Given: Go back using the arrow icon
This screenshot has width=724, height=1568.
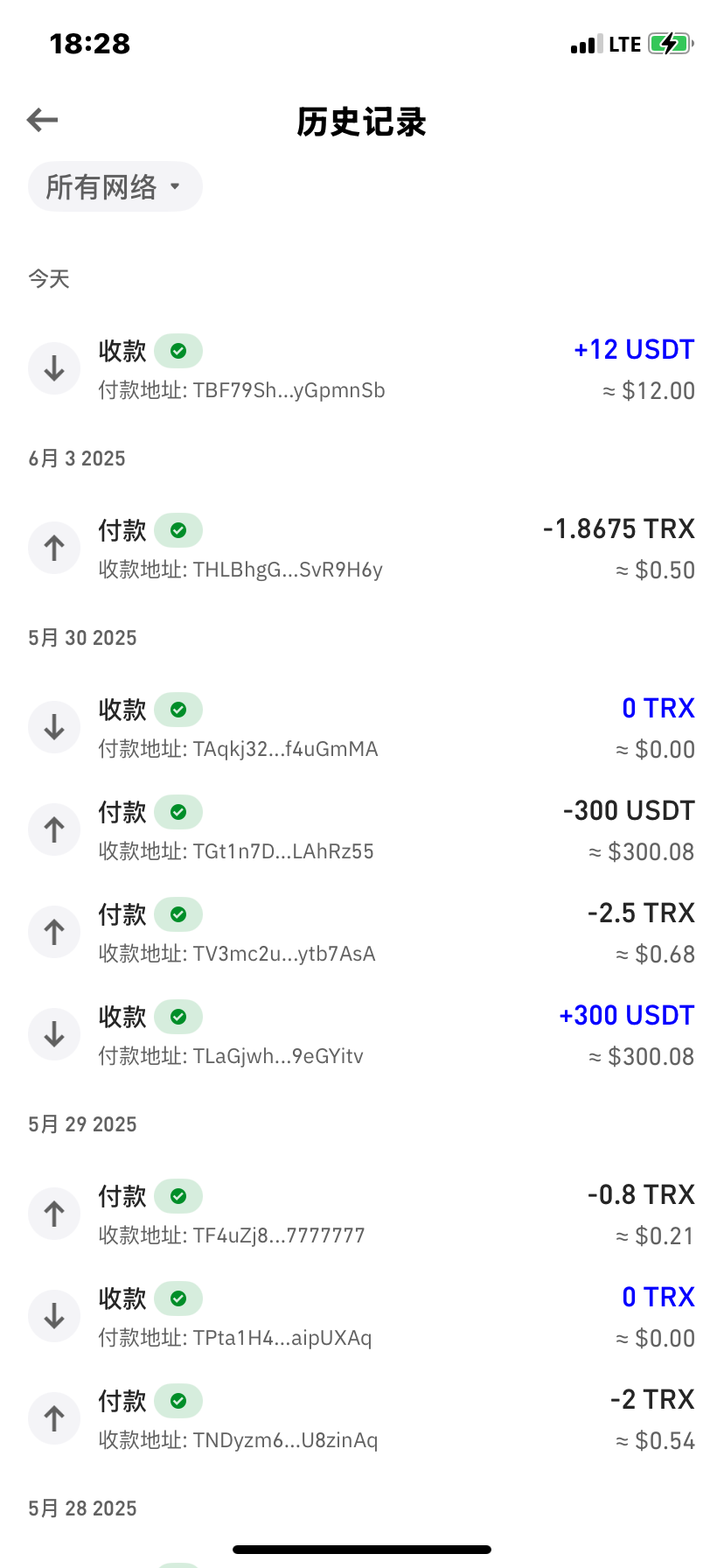Looking at the screenshot, I should point(42,120).
